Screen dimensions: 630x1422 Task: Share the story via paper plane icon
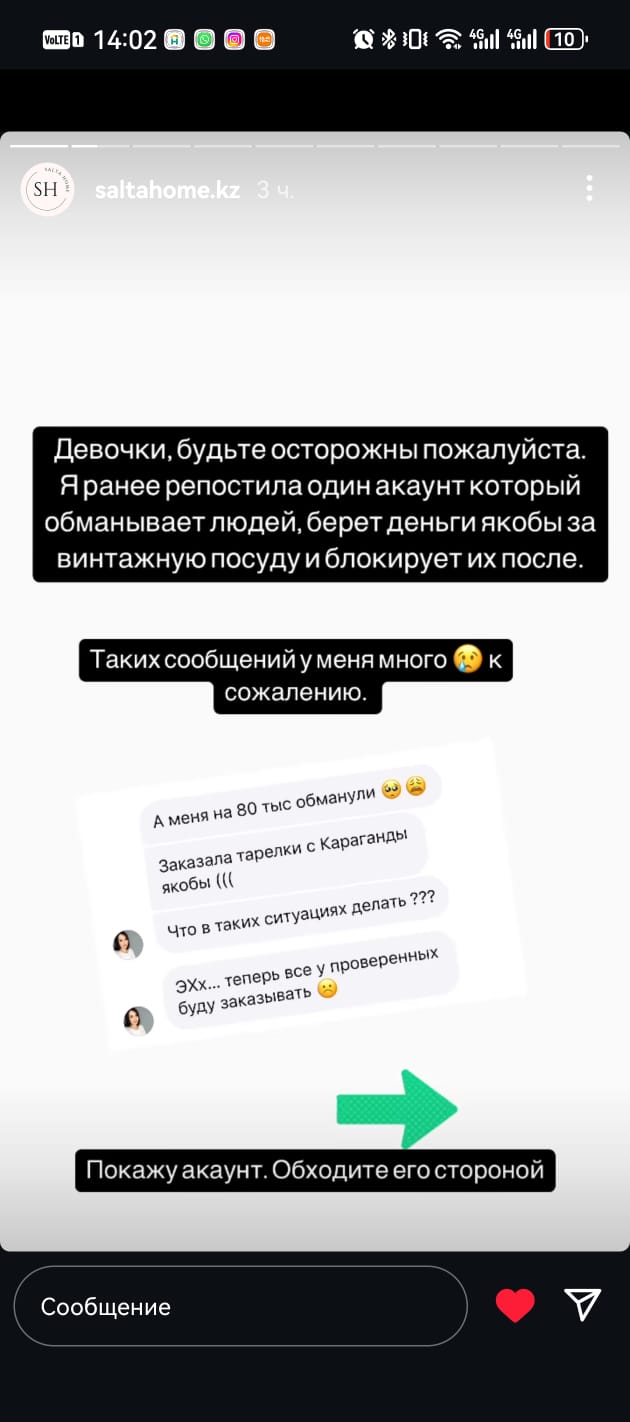[x=582, y=1304]
